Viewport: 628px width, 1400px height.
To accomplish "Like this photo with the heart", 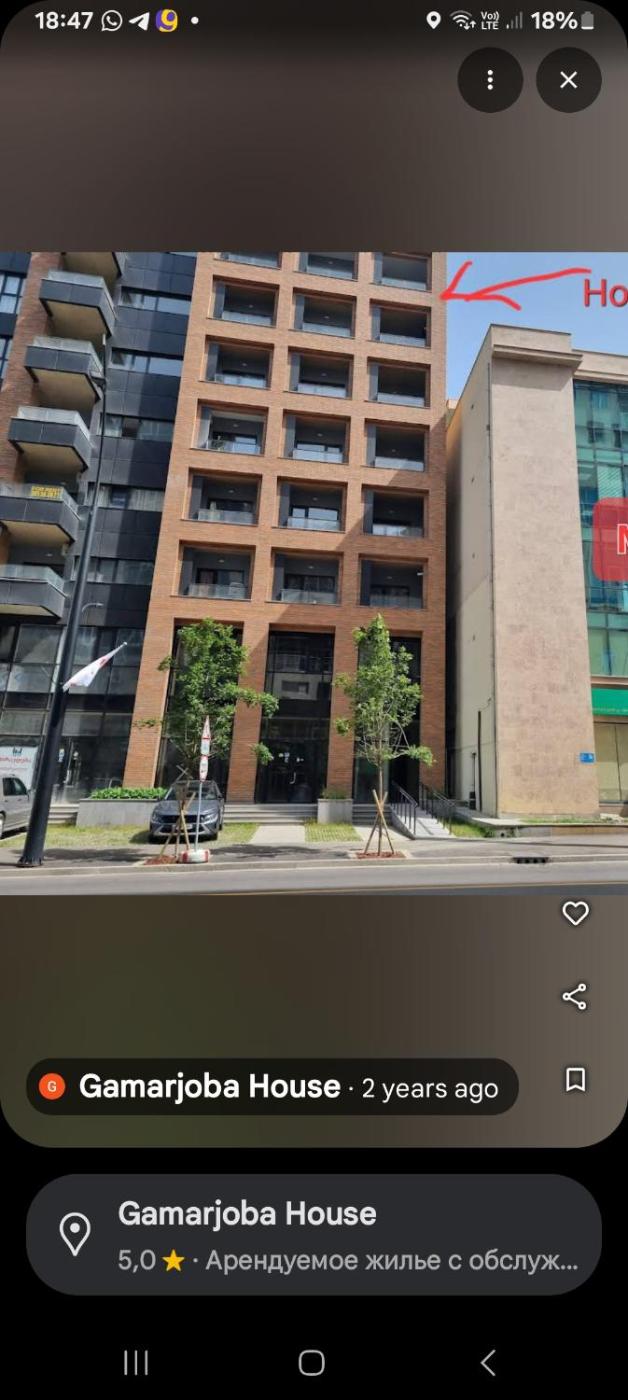I will pyautogui.click(x=575, y=913).
